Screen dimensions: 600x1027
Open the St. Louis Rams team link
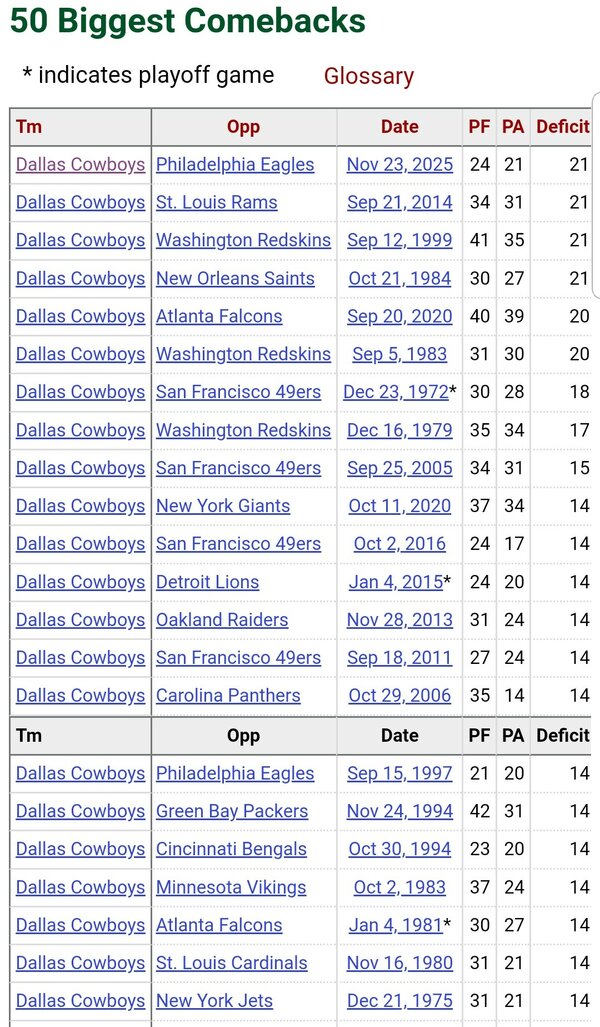click(216, 203)
